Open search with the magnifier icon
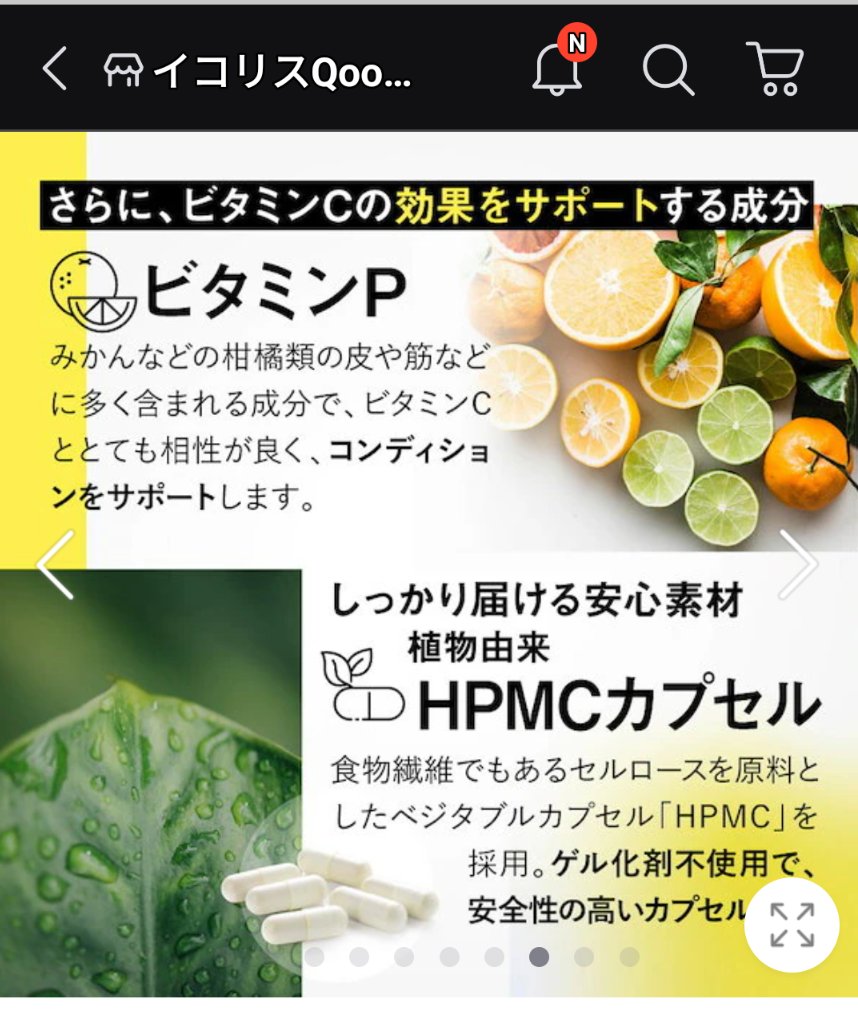 pyautogui.click(x=668, y=69)
